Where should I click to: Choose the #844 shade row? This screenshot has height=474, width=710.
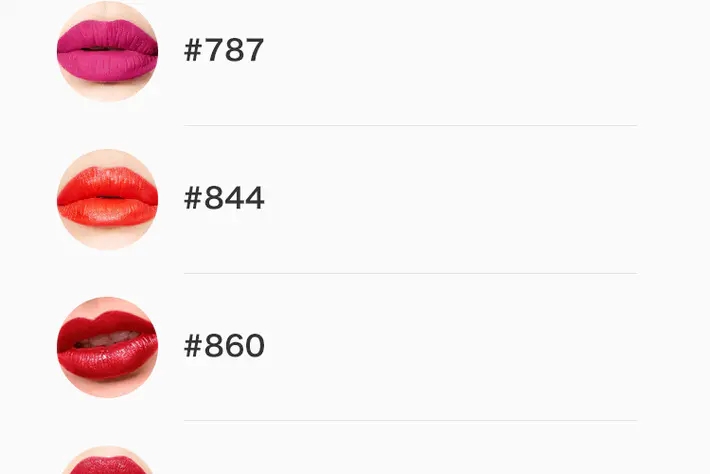(224, 199)
